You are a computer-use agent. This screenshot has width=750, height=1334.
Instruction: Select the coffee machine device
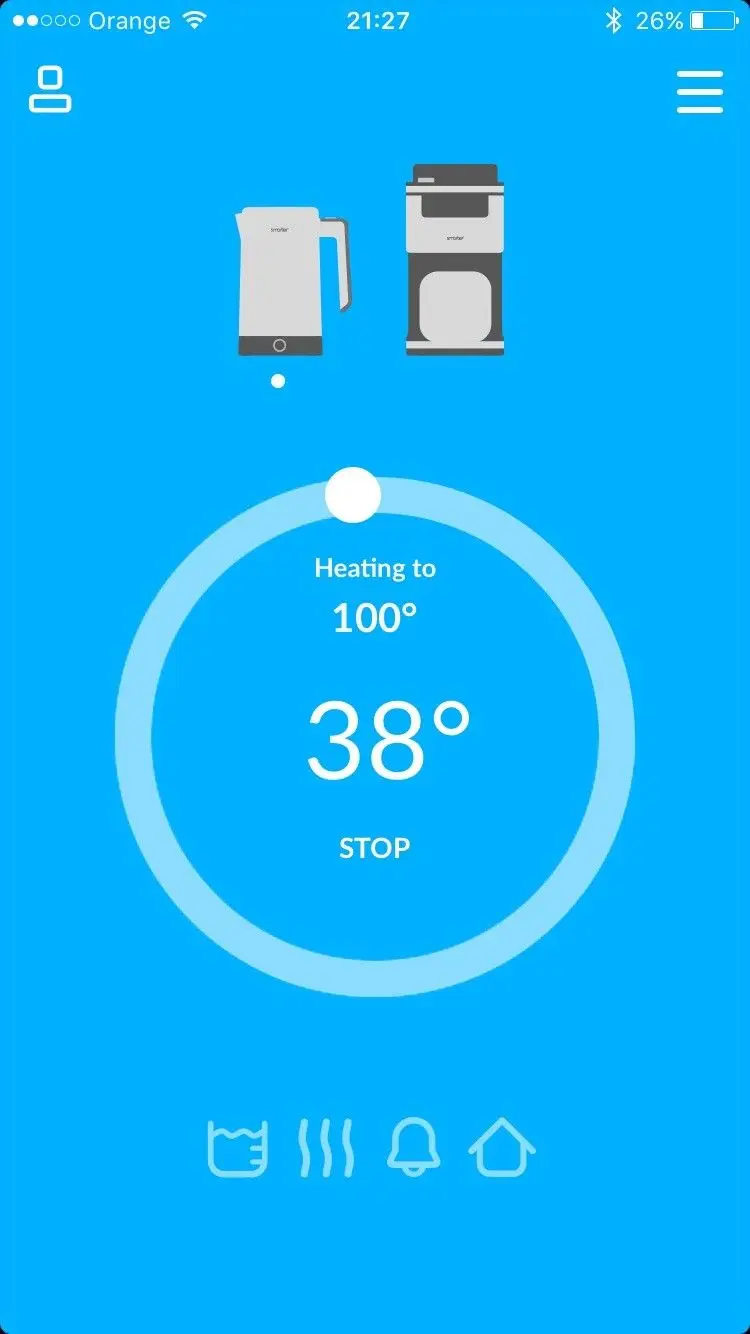coord(454,260)
